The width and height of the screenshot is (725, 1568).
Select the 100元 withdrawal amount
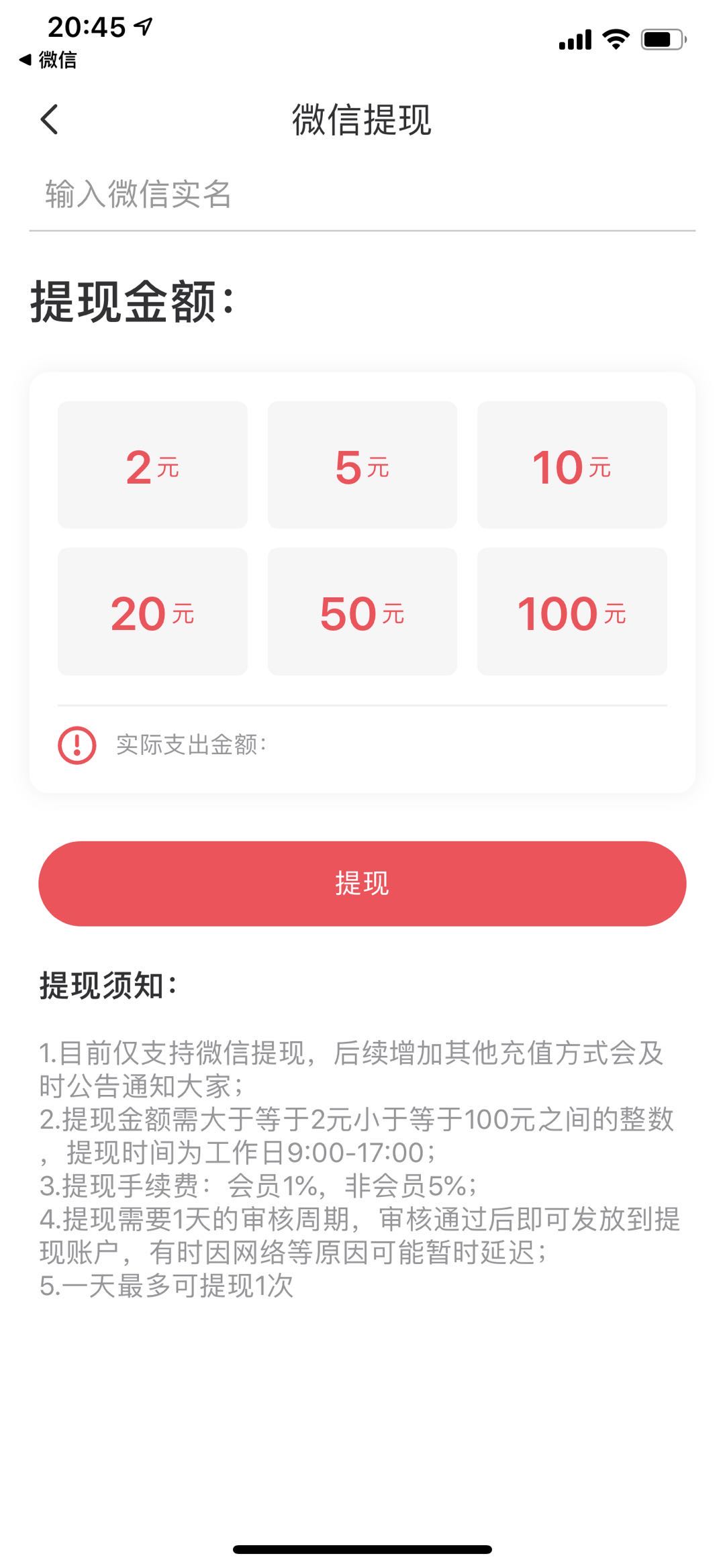(573, 611)
